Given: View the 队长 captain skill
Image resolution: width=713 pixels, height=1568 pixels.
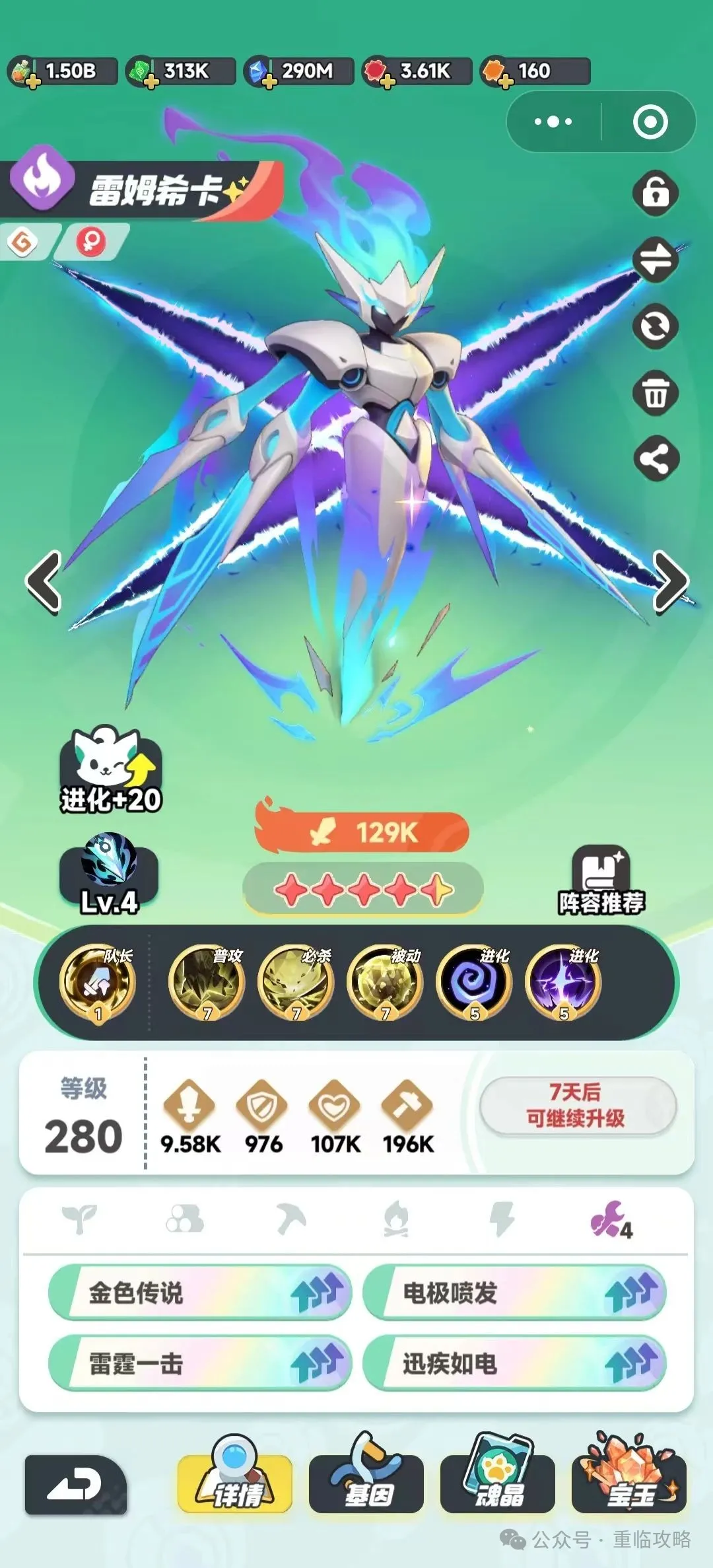Looking at the screenshot, I should 98,982.
